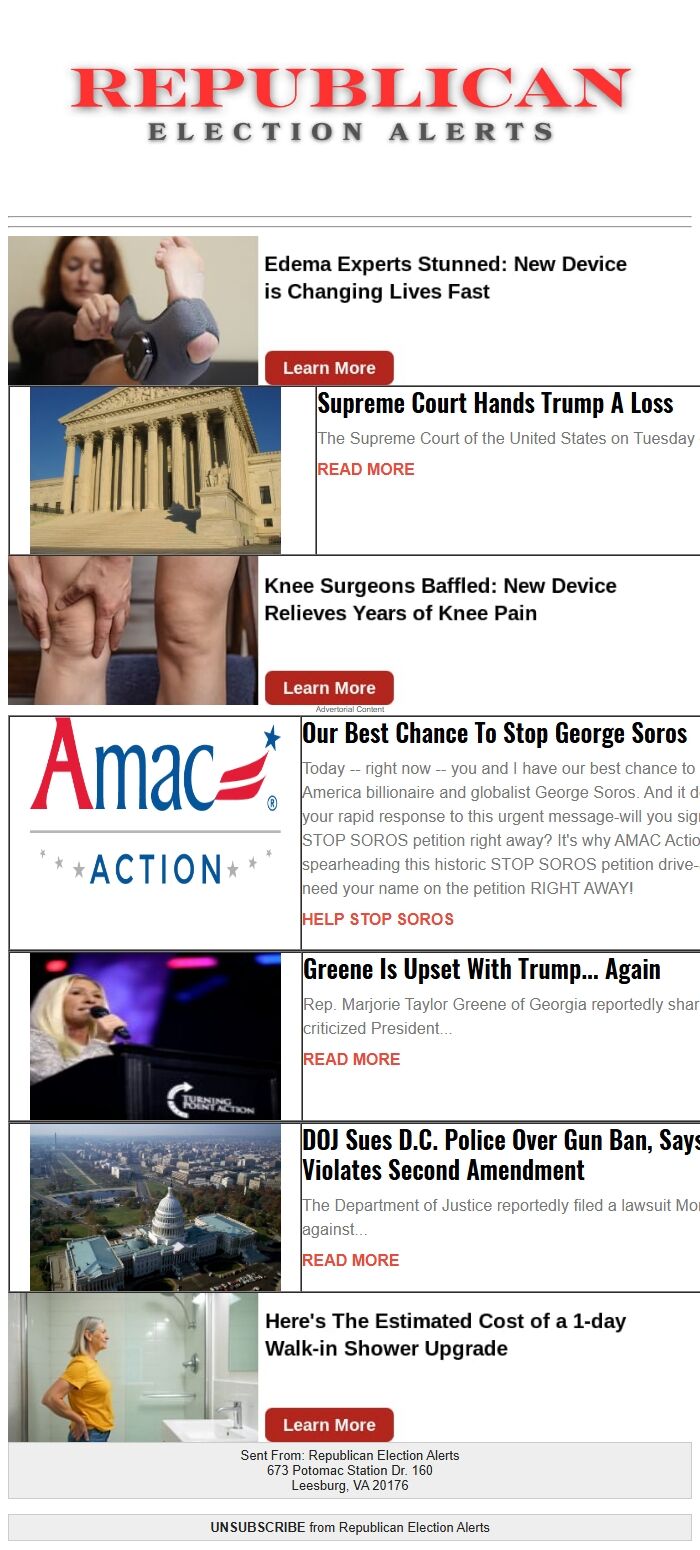The image size is (700, 1550).
Task: Tap Learn More under Walk-in Shower ad
Action: [329, 1425]
